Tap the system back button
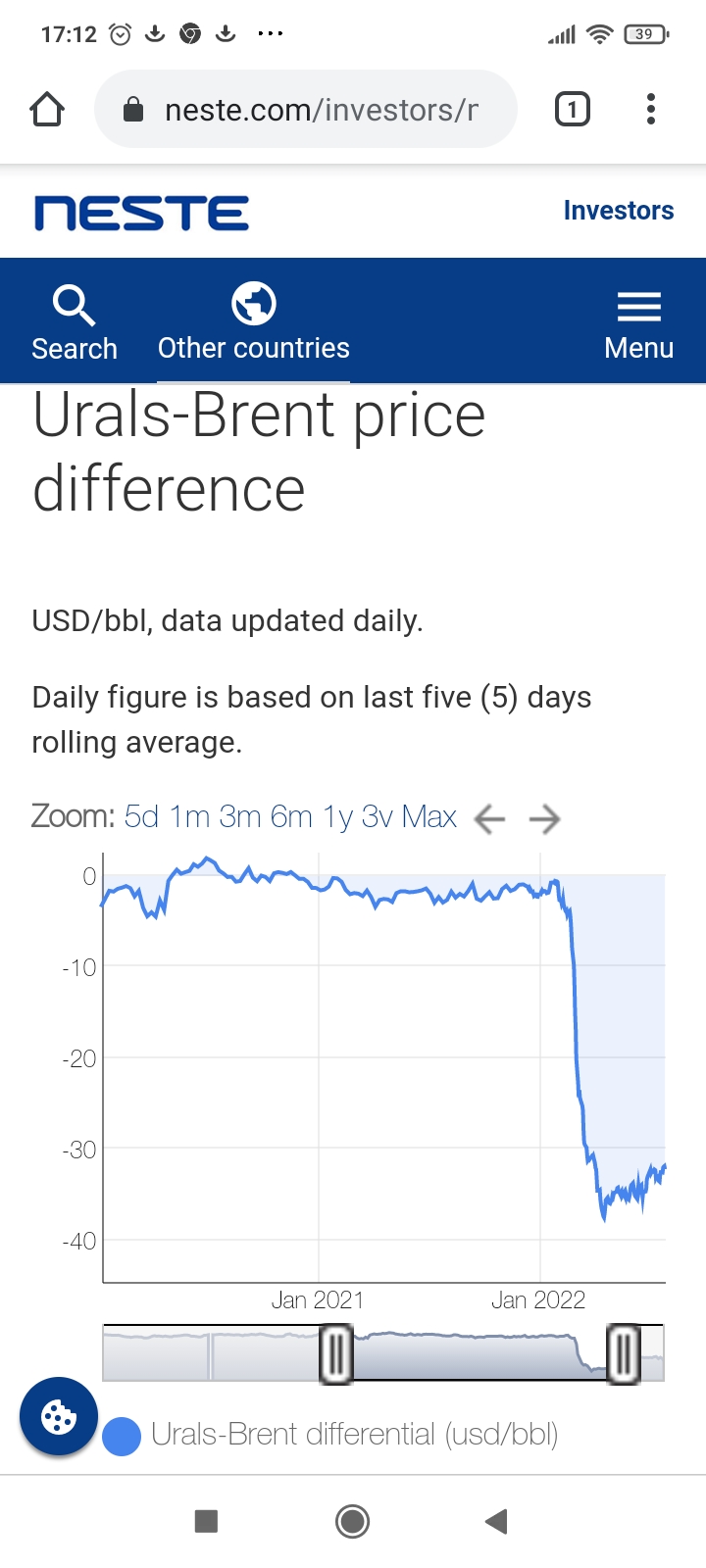The height and width of the screenshot is (1568, 706). [496, 1521]
